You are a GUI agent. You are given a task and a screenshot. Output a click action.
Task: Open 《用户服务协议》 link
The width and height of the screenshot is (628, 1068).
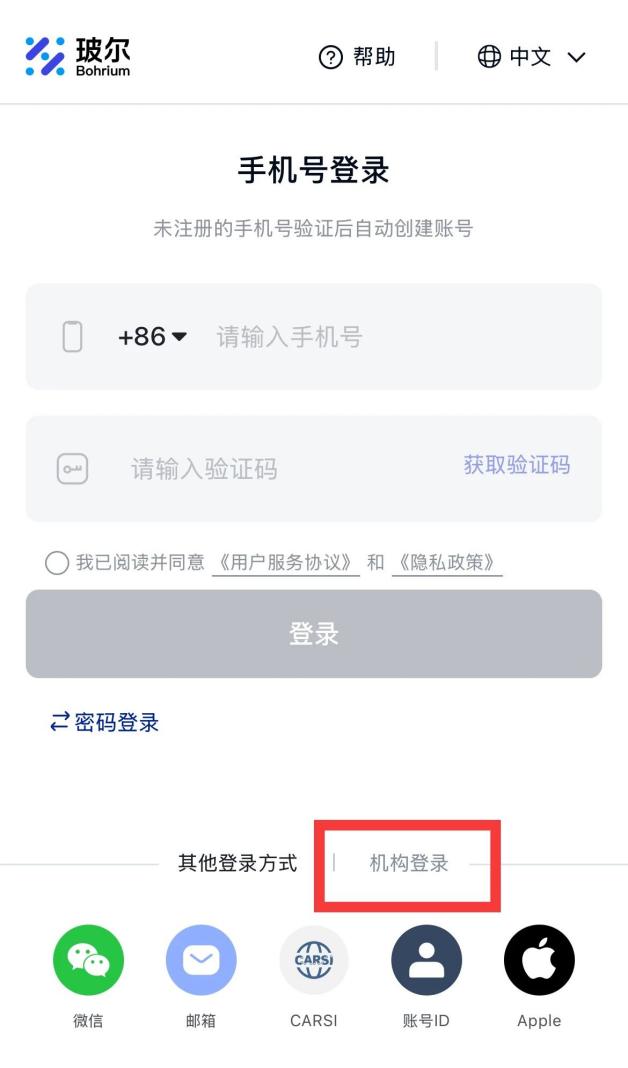pyautogui.click(x=285, y=563)
